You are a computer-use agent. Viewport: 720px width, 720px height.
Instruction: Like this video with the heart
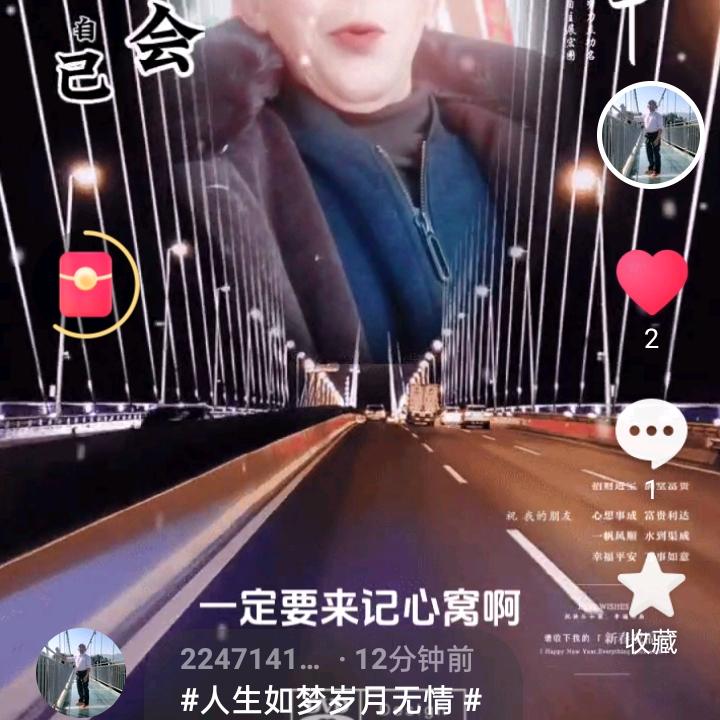652,282
